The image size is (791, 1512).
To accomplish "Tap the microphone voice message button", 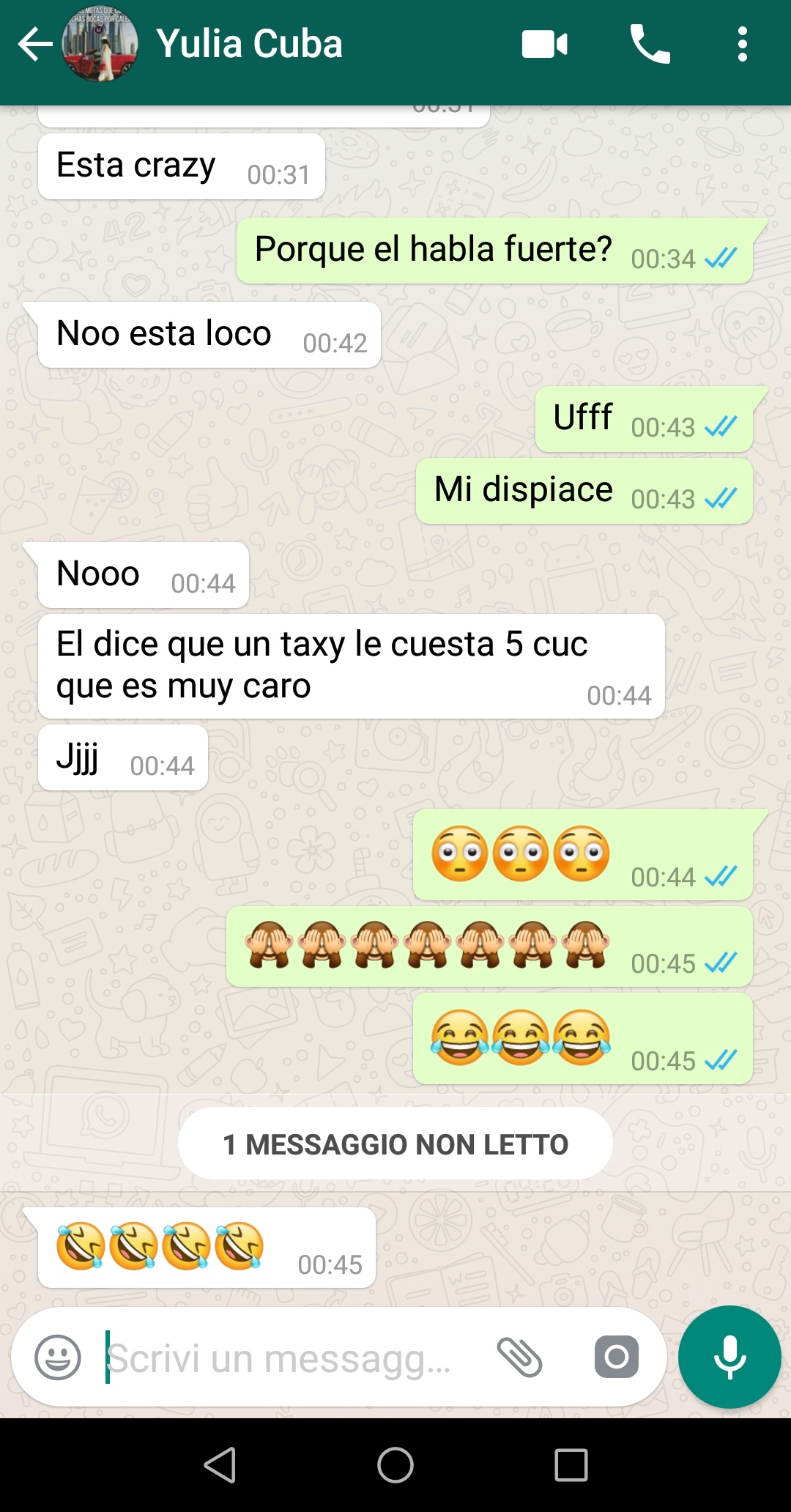I will tap(729, 1357).
